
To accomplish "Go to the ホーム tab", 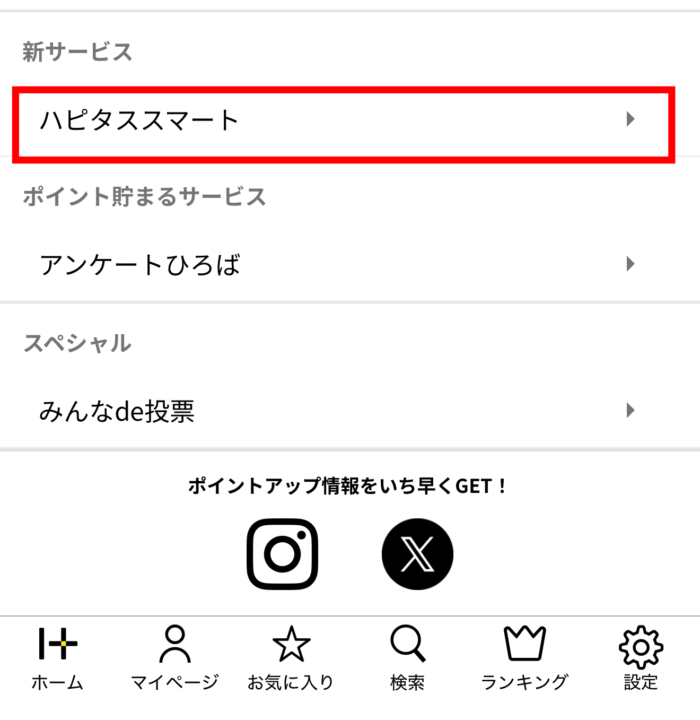I will (57, 659).
